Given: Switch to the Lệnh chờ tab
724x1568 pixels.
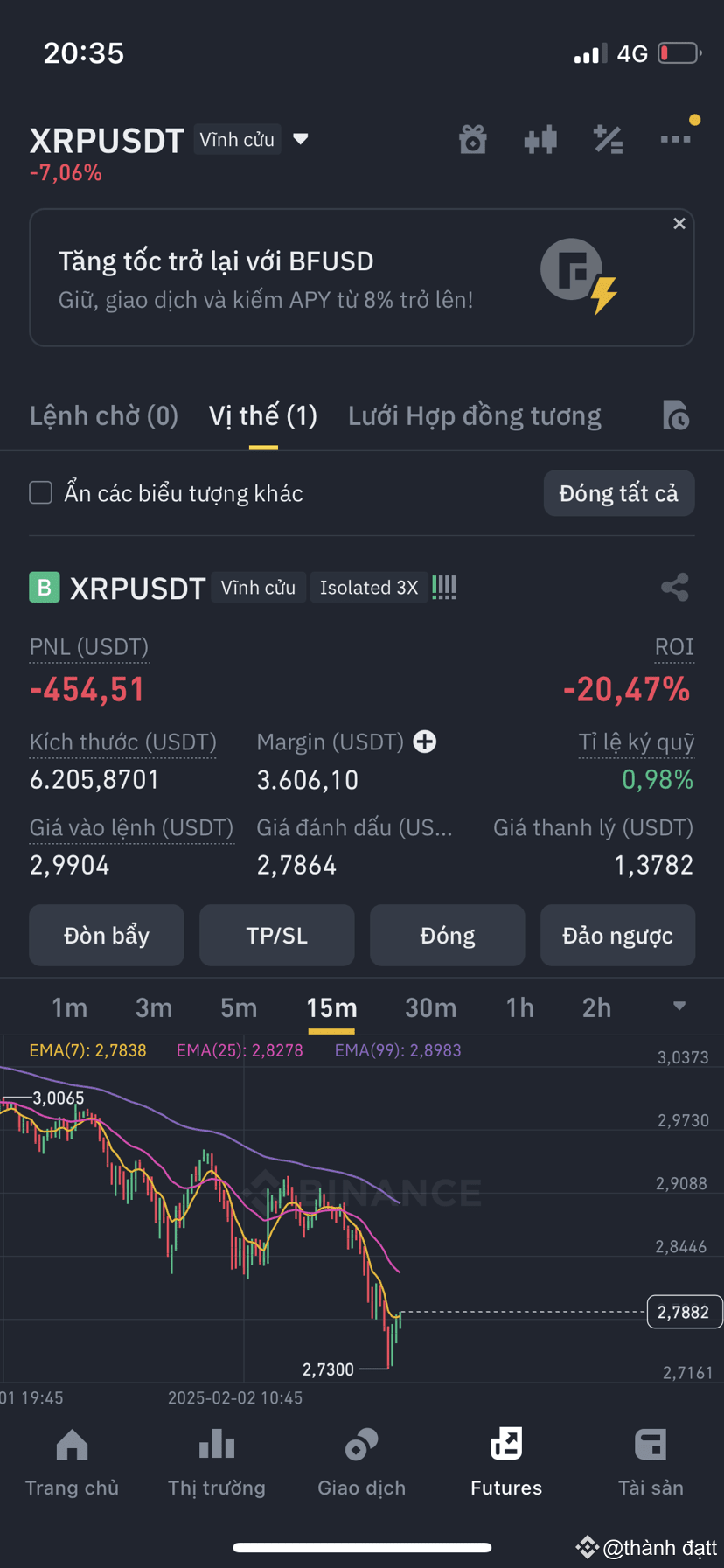Looking at the screenshot, I should pyautogui.click(x=103, y=415).
